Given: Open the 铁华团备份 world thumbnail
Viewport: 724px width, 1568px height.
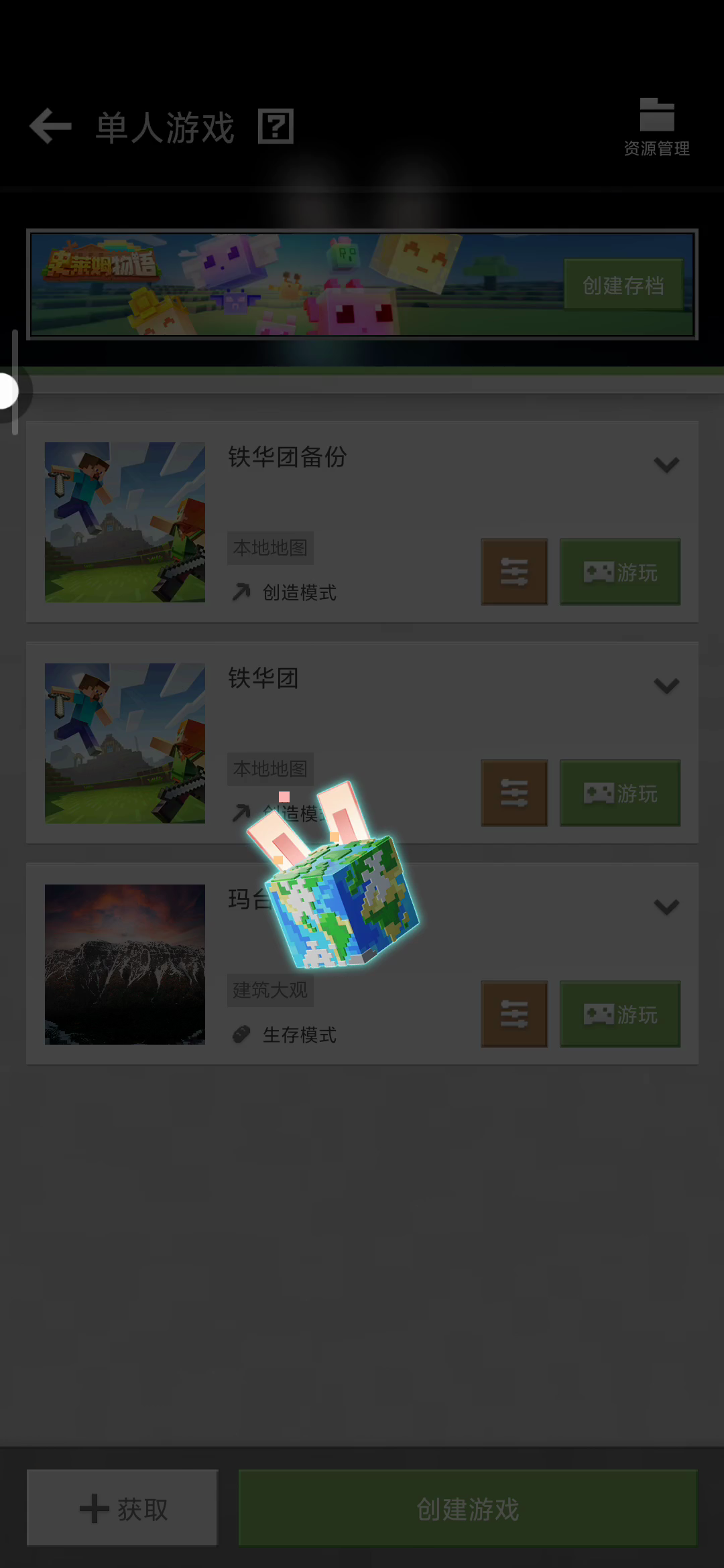Looking at the screenshot, I should click(x=125, y=522).
